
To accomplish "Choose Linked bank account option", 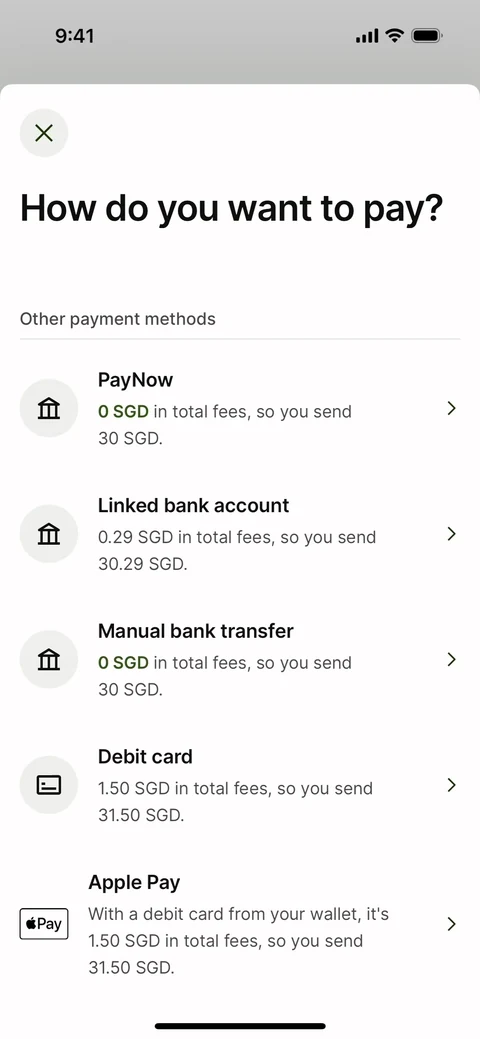I will point(240,534).
